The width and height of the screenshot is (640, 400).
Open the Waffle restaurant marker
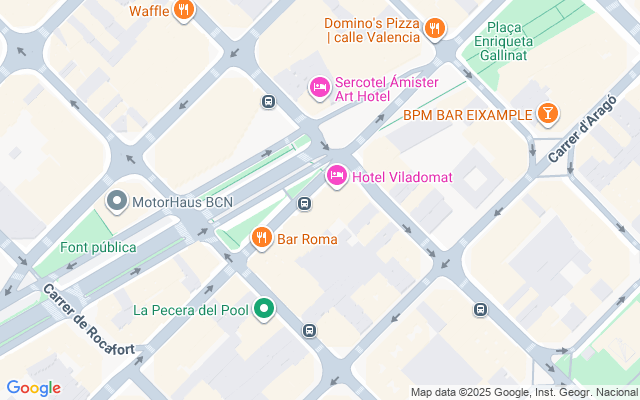tap(183, 10)
